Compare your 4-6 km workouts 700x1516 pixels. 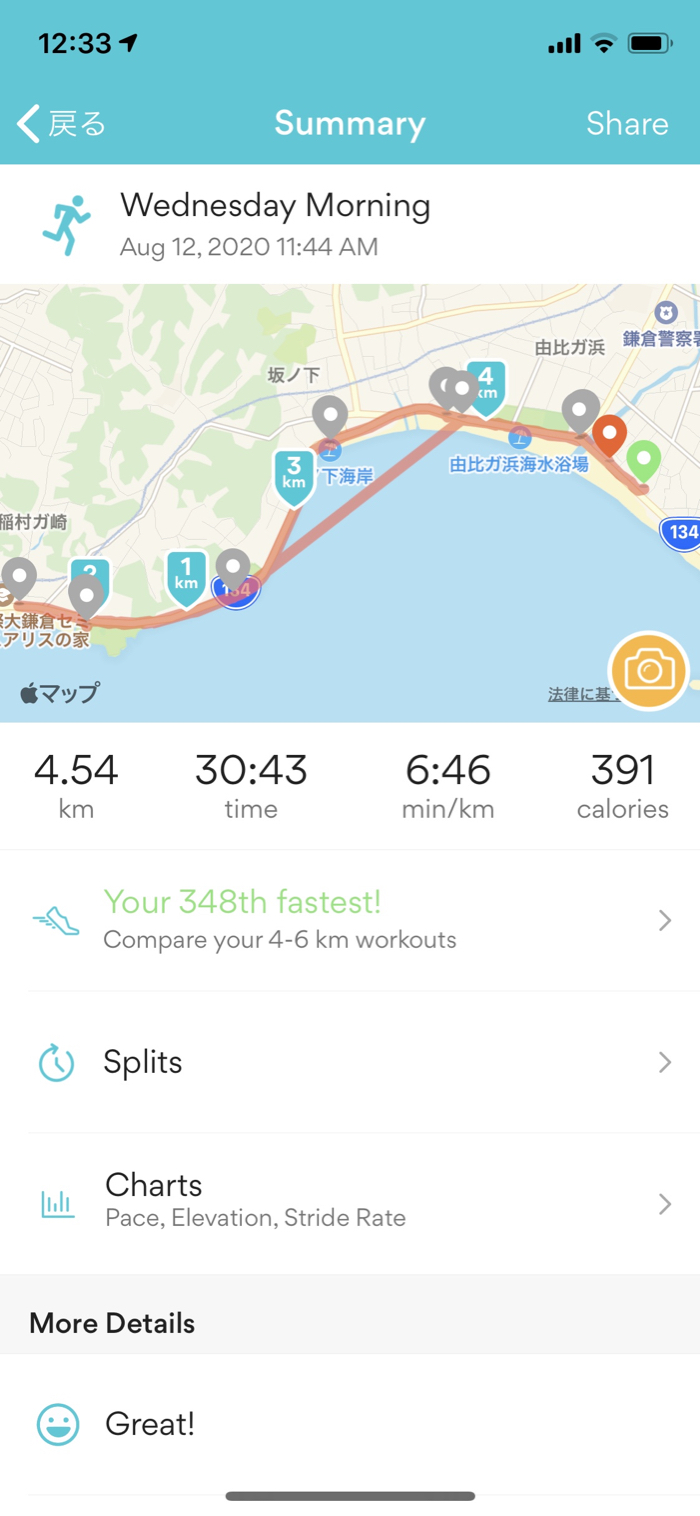tap(350, 920)
